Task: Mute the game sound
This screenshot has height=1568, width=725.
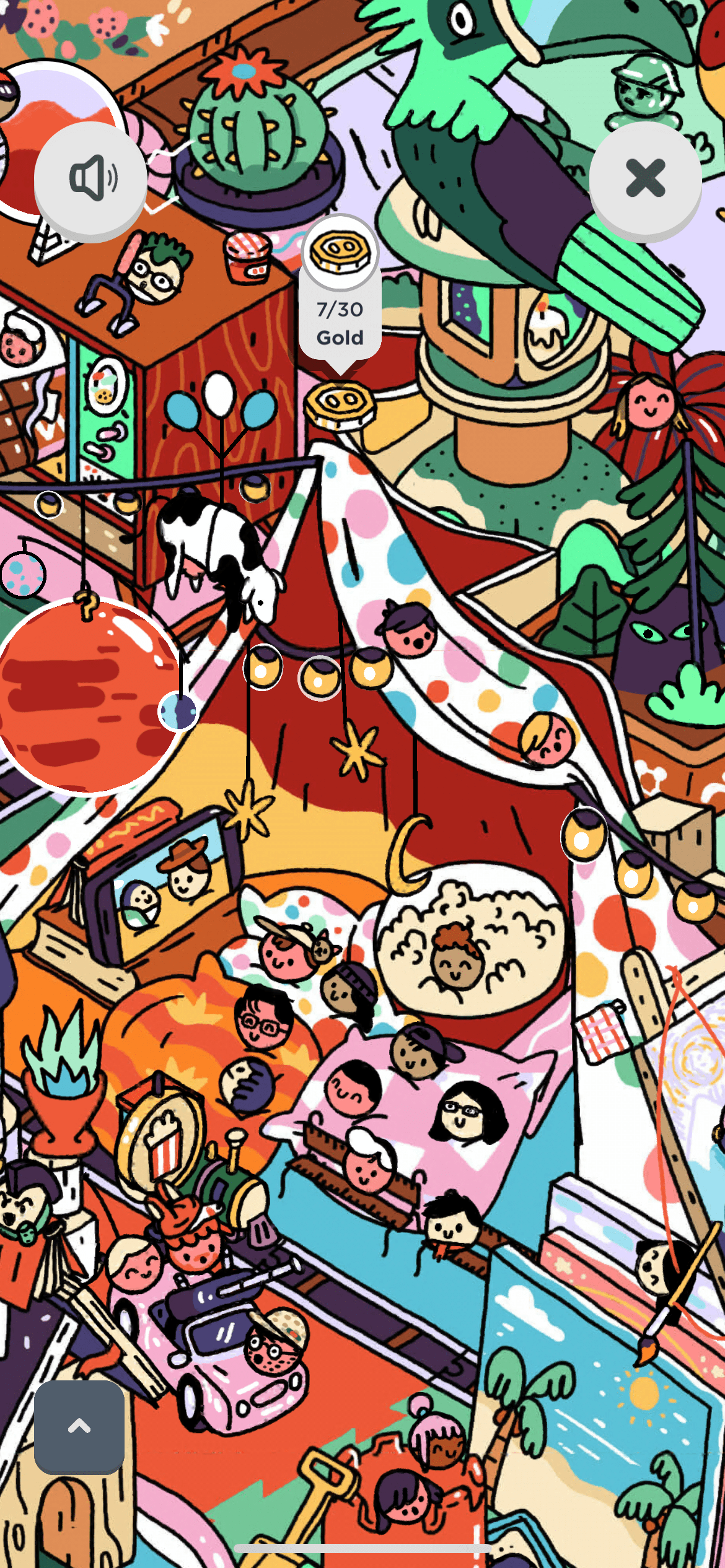Action: 90,179
